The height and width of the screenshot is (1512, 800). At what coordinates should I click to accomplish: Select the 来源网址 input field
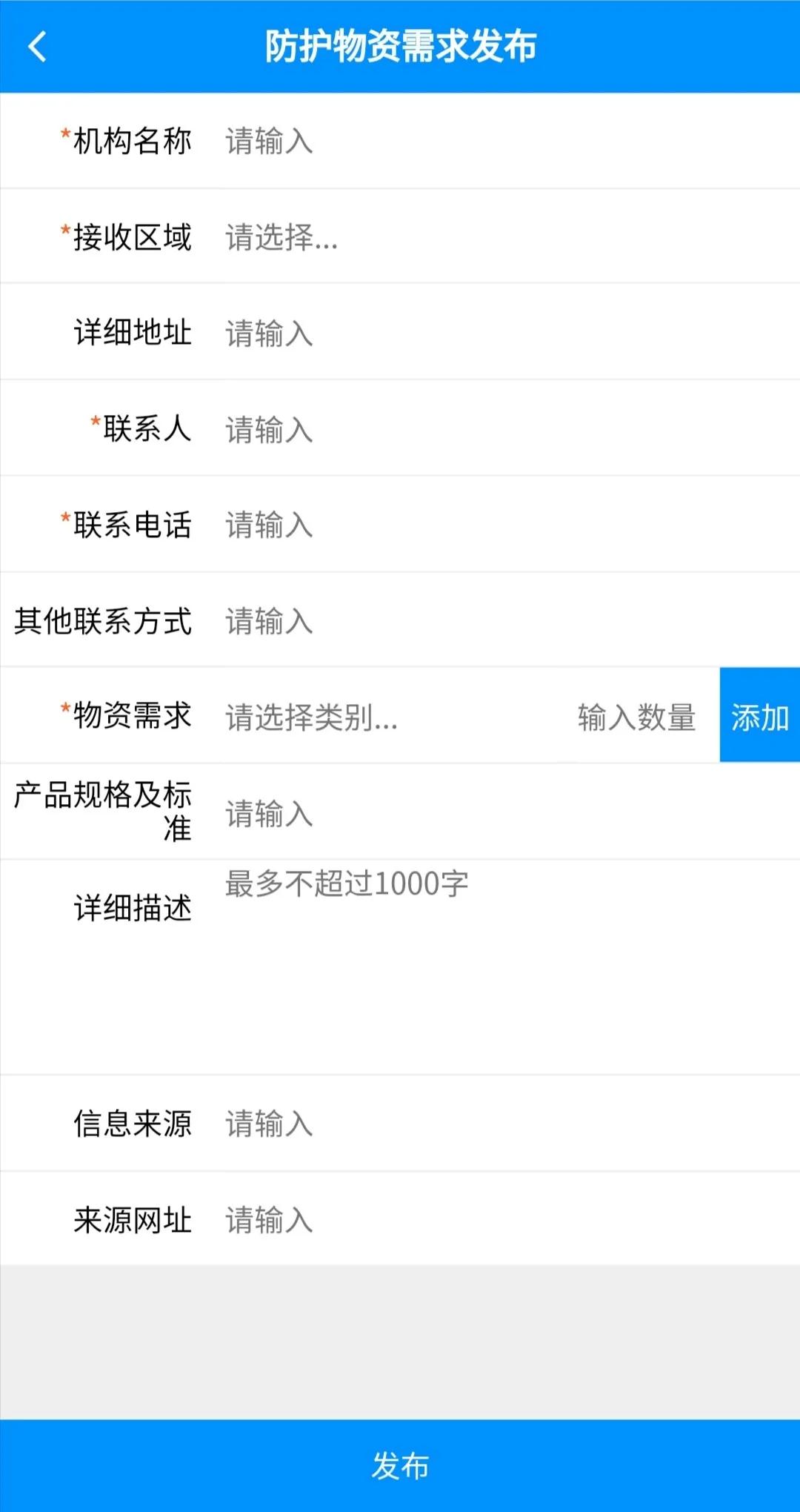[504, 1219]
